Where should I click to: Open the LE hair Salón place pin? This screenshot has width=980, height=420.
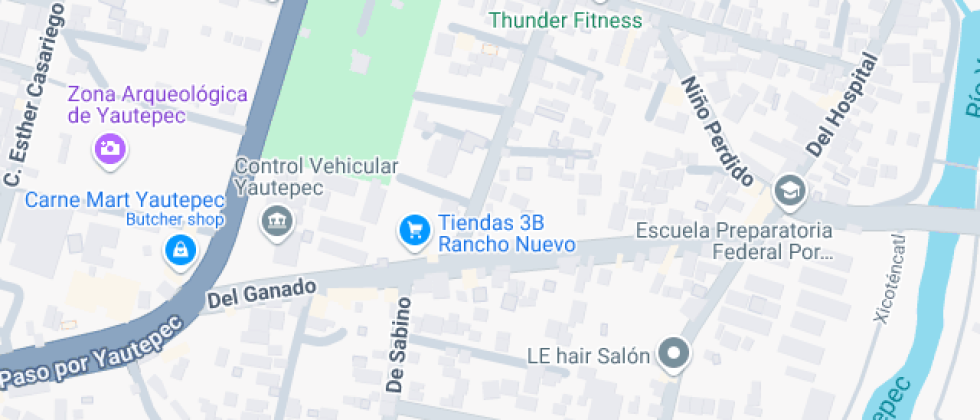[x=676, y=354]
